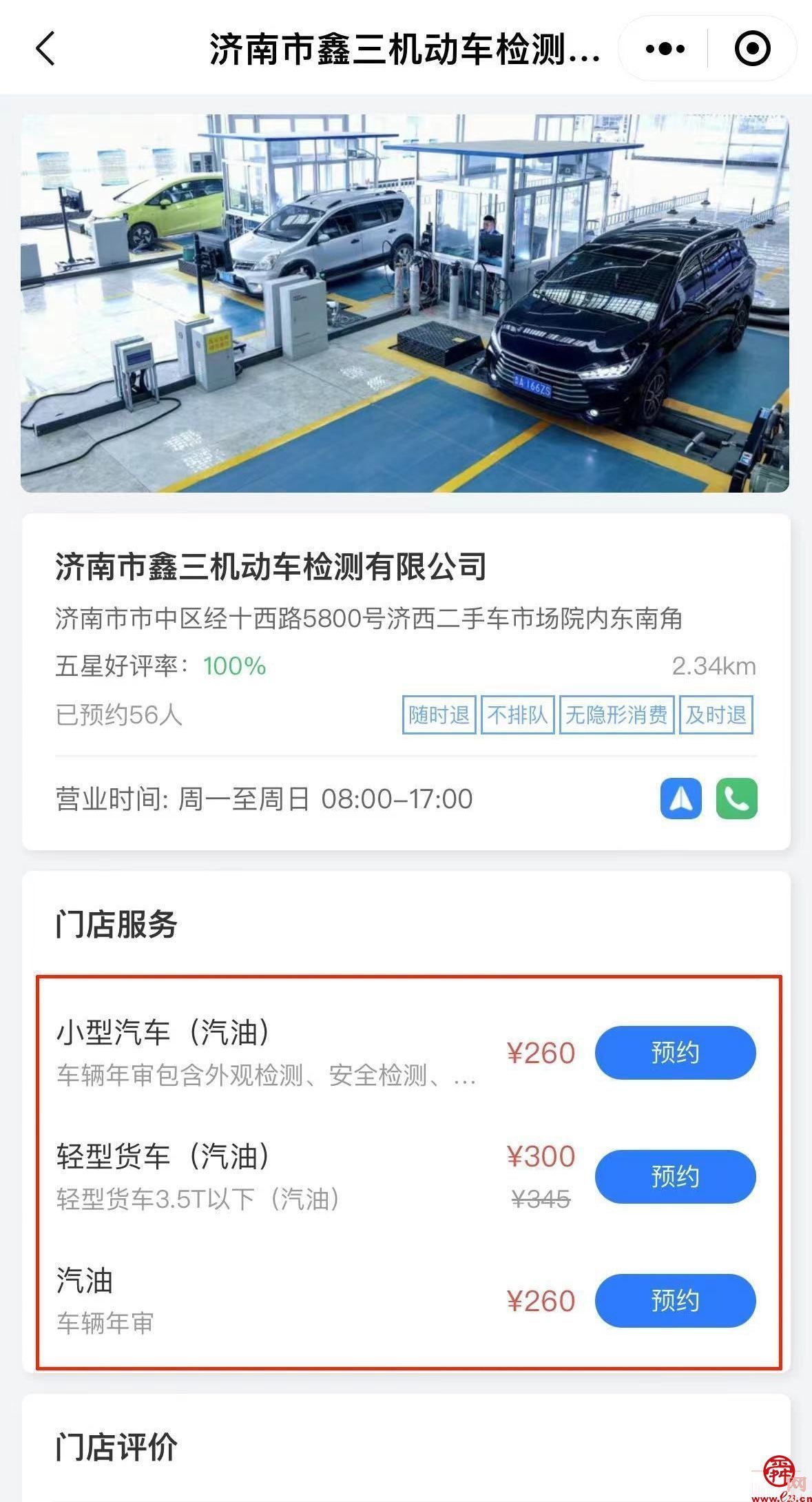Select the 不排队 tag

point(519,717)
